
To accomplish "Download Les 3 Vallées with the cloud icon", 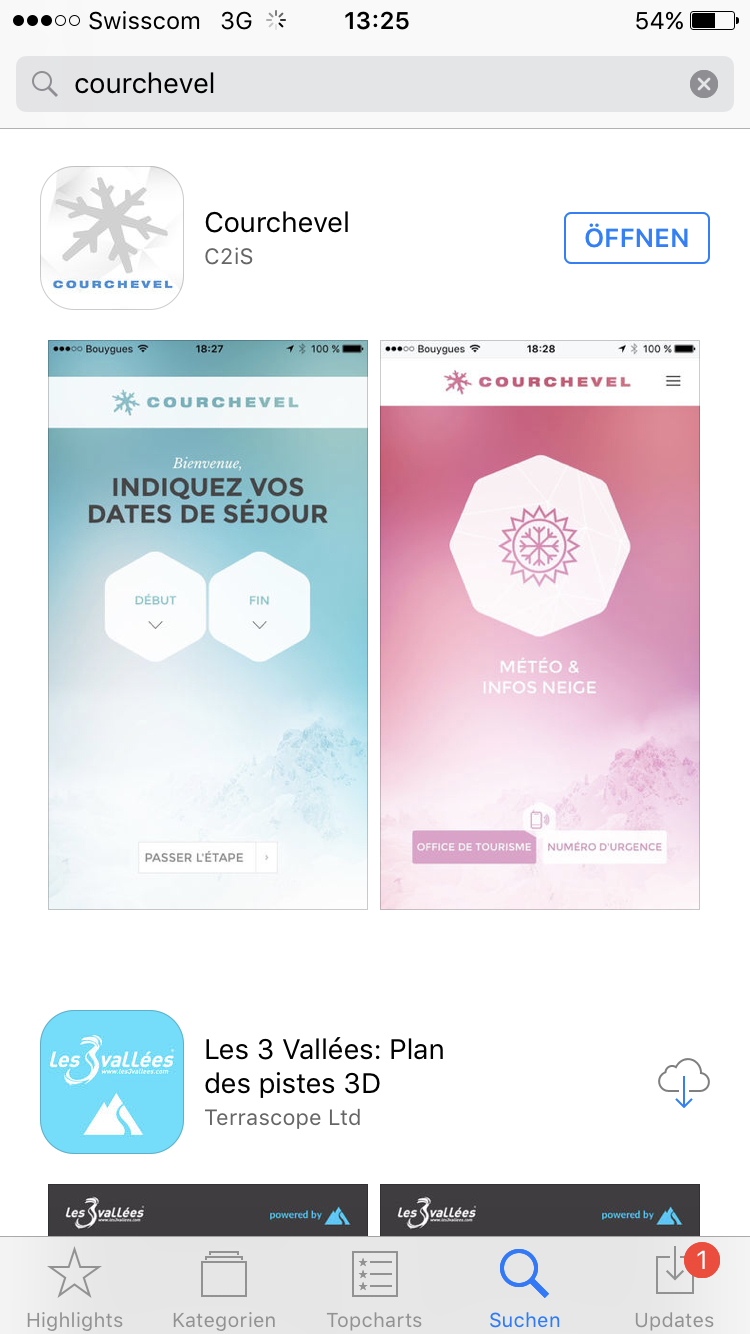I will coord(684,1082).
